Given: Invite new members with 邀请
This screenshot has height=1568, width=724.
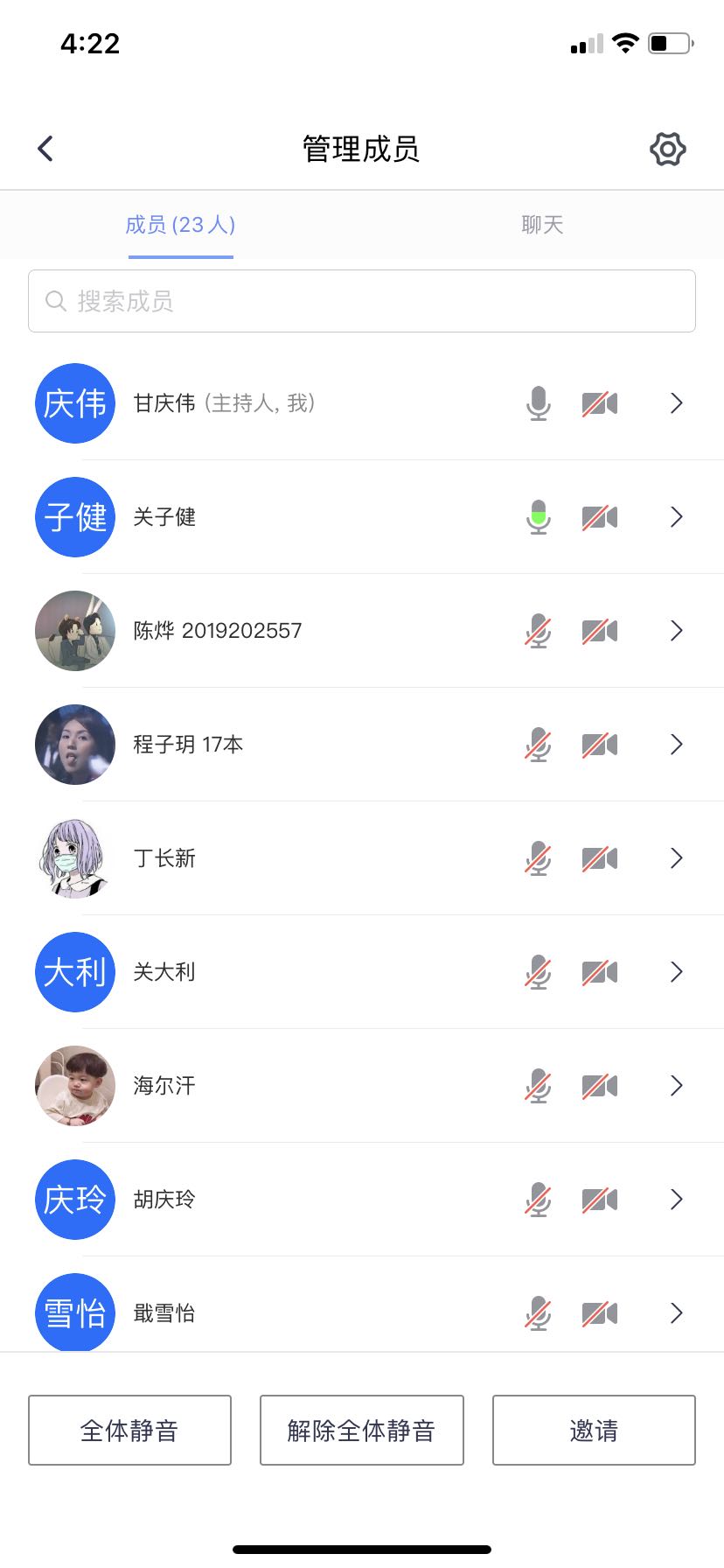Looking at the screenshot, I should click(594, 1430).
